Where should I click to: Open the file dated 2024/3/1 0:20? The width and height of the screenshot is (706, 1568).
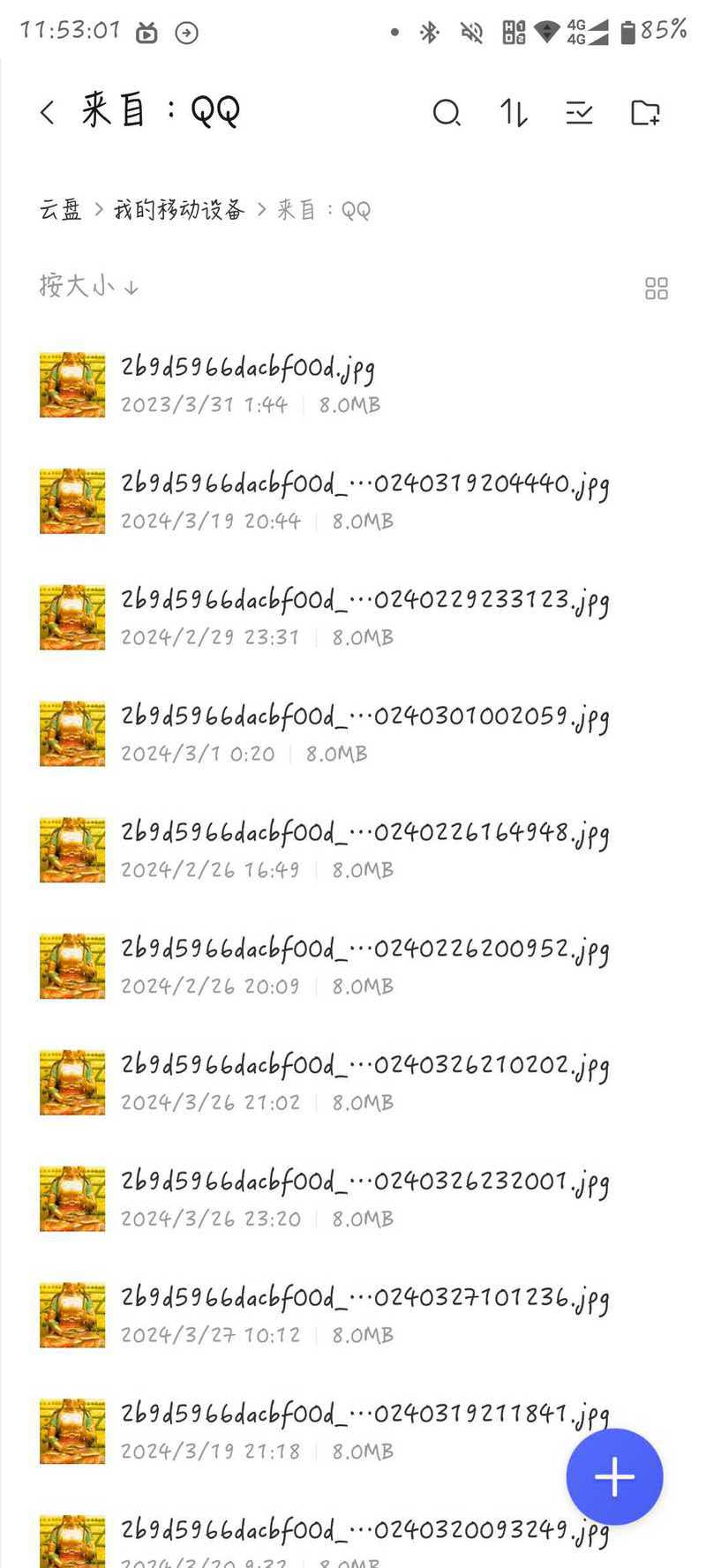click(x=353, y=734)
